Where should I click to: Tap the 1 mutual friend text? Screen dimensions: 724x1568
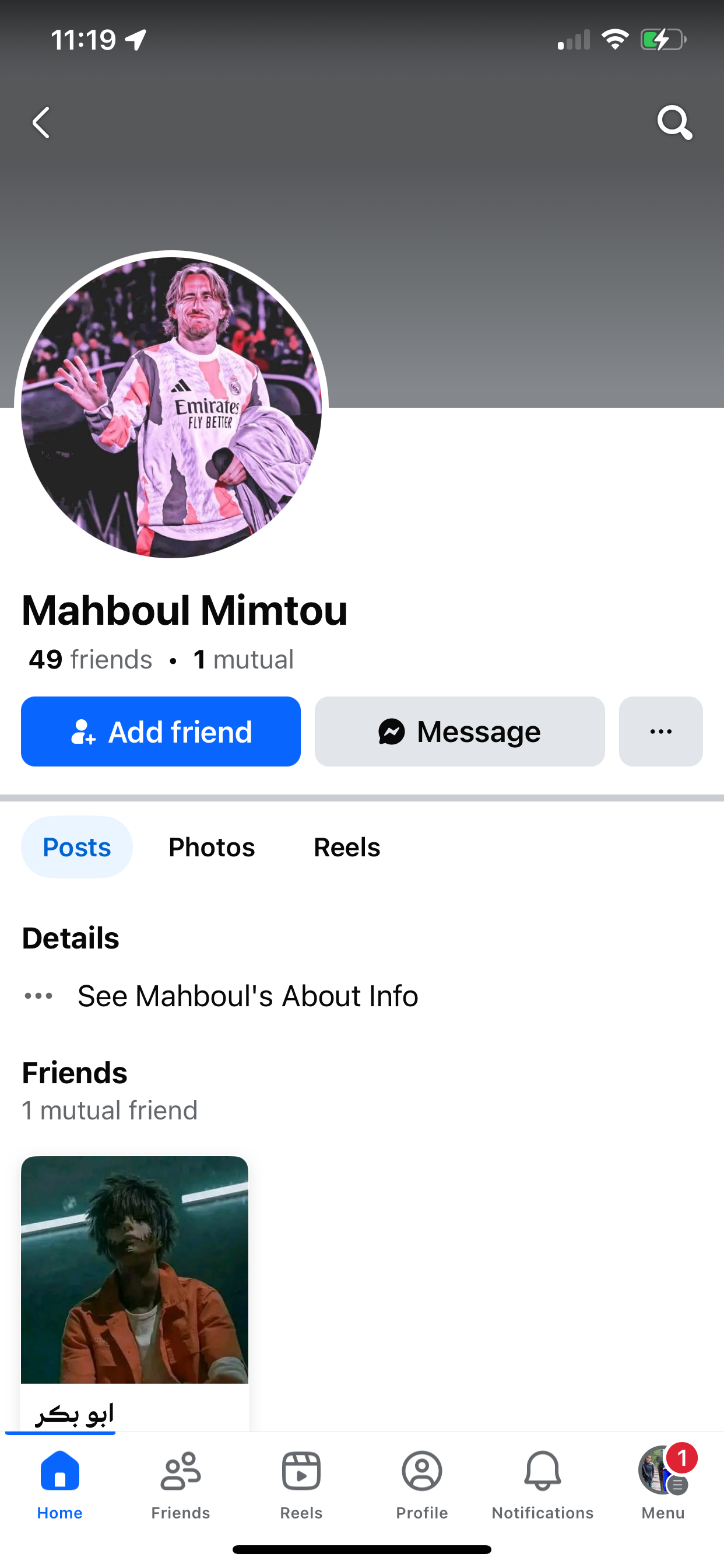[x=109, y=1109]
